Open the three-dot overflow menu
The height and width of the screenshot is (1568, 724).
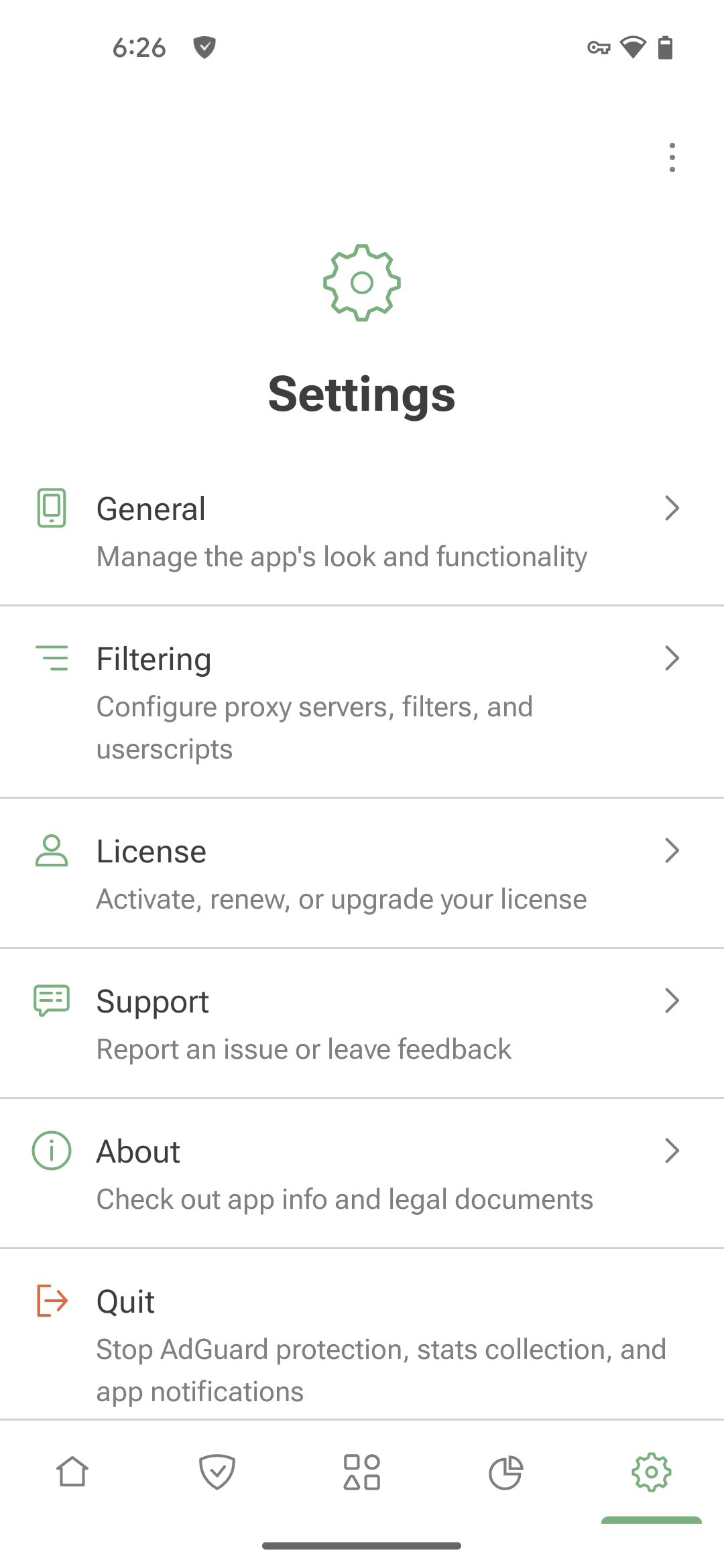pyautogui.click(x=672, y=157)
